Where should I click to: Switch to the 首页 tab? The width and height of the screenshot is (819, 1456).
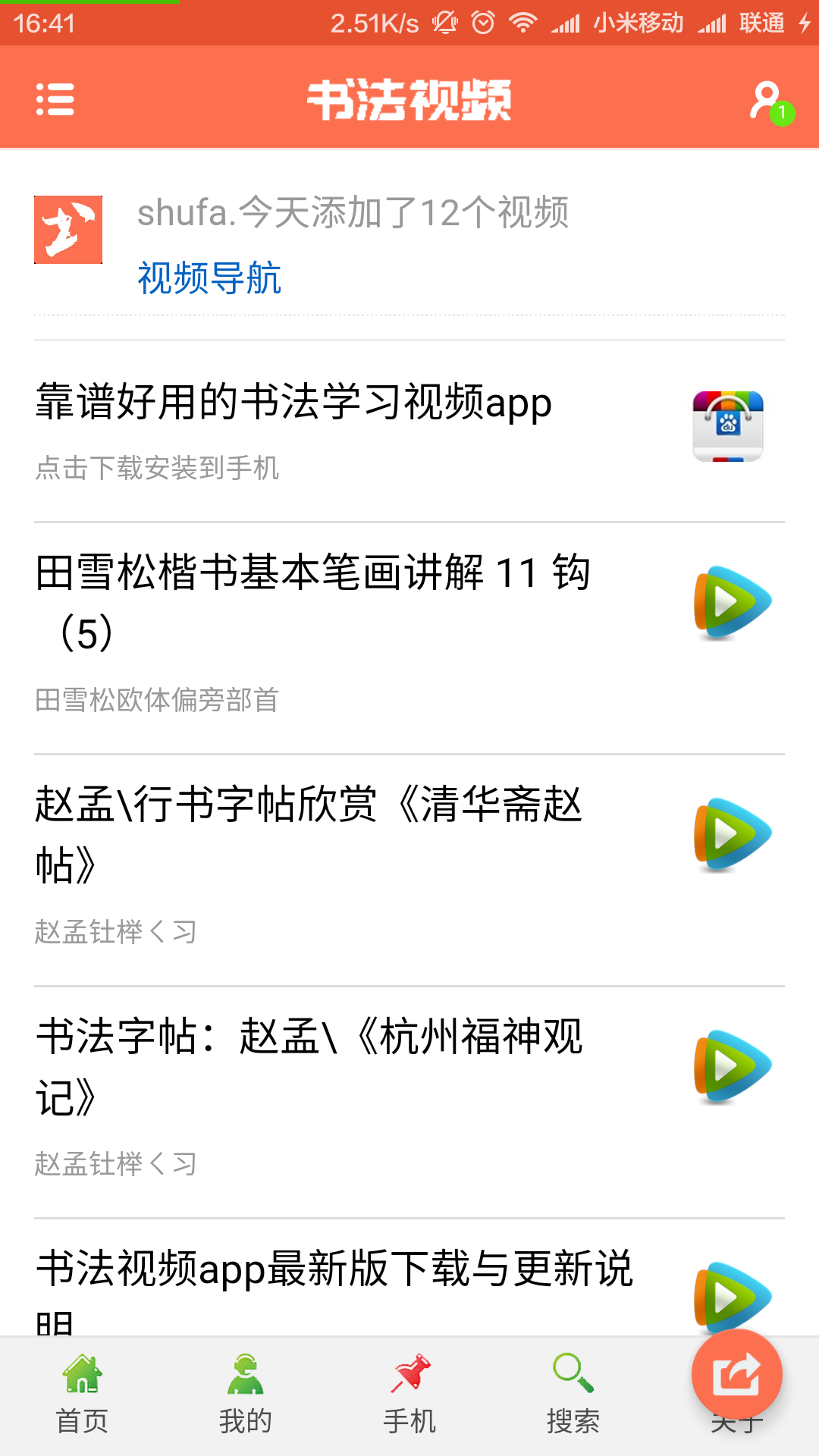[x=82, y=1395]
